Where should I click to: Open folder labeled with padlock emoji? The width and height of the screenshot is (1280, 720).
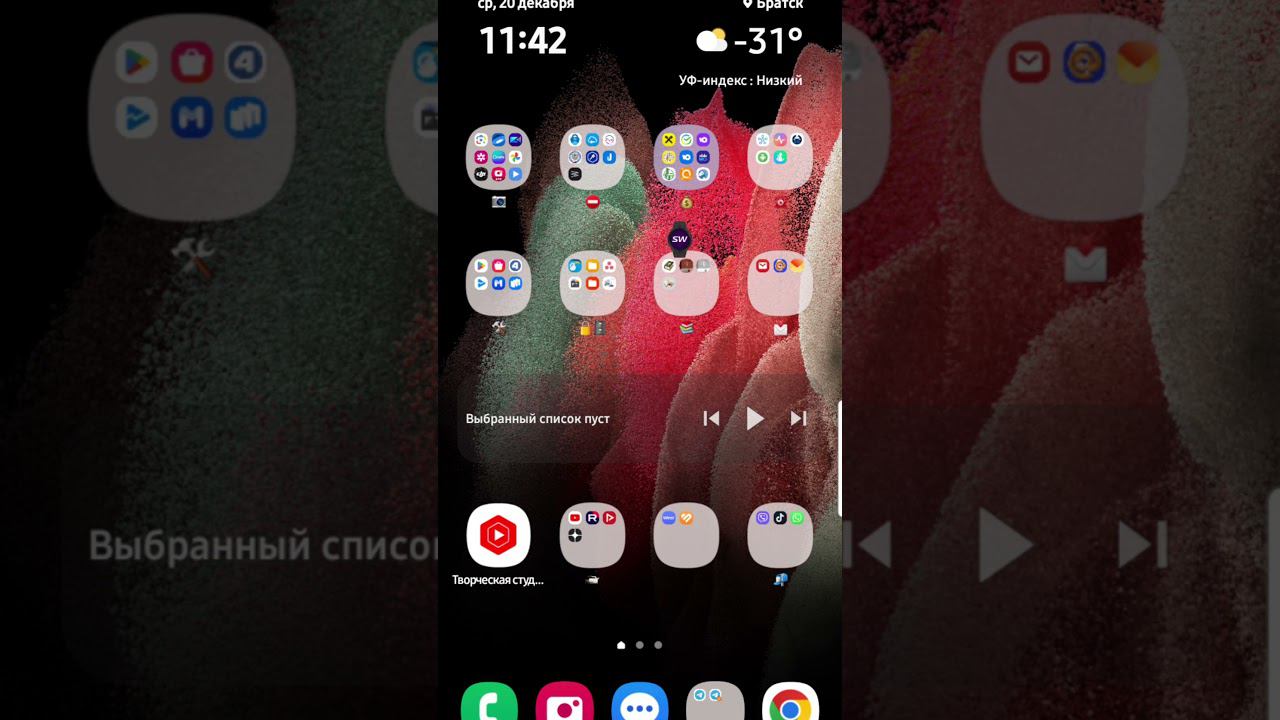tap(592, 283)
